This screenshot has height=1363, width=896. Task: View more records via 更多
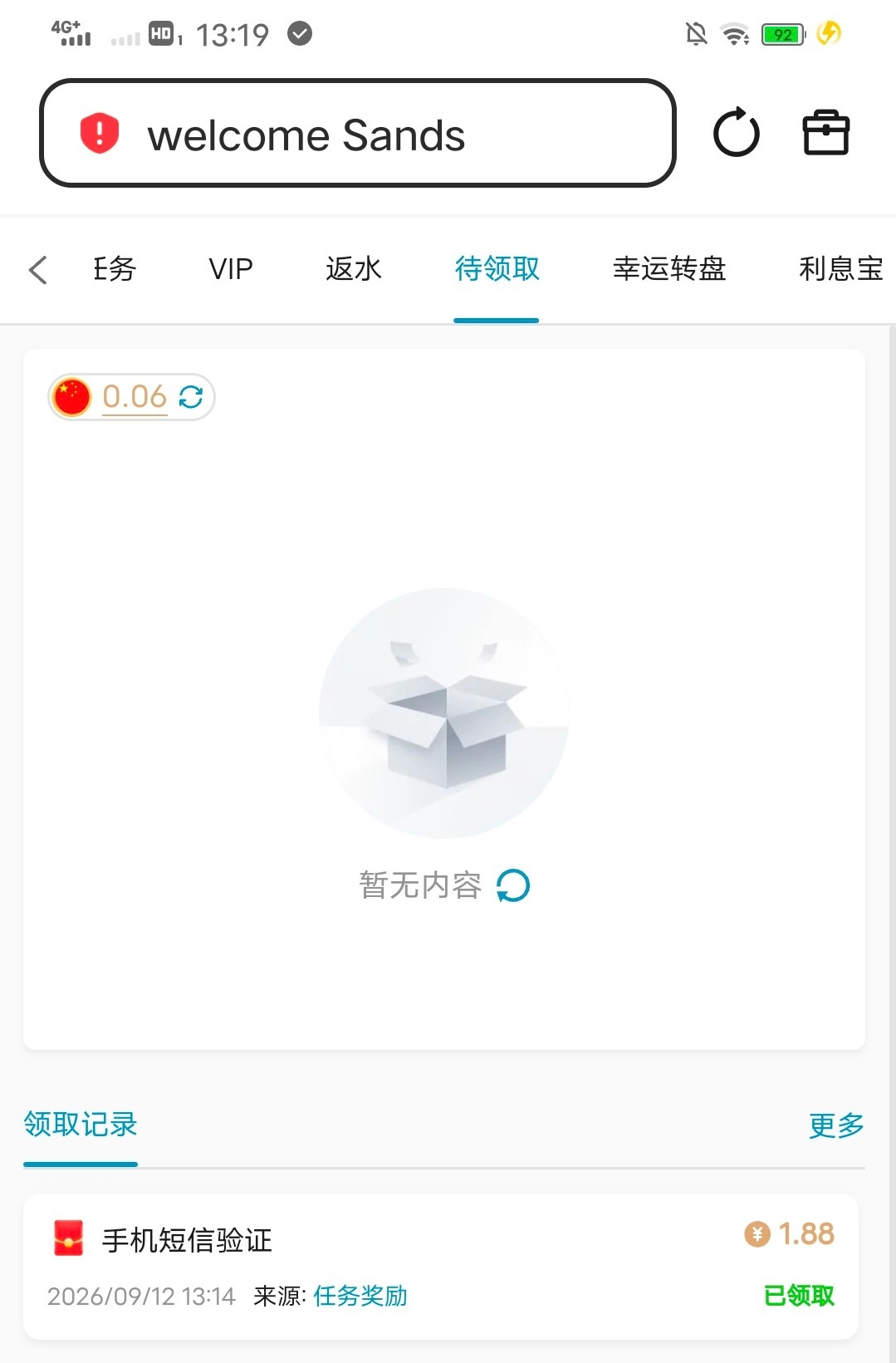coord(836,1125)
